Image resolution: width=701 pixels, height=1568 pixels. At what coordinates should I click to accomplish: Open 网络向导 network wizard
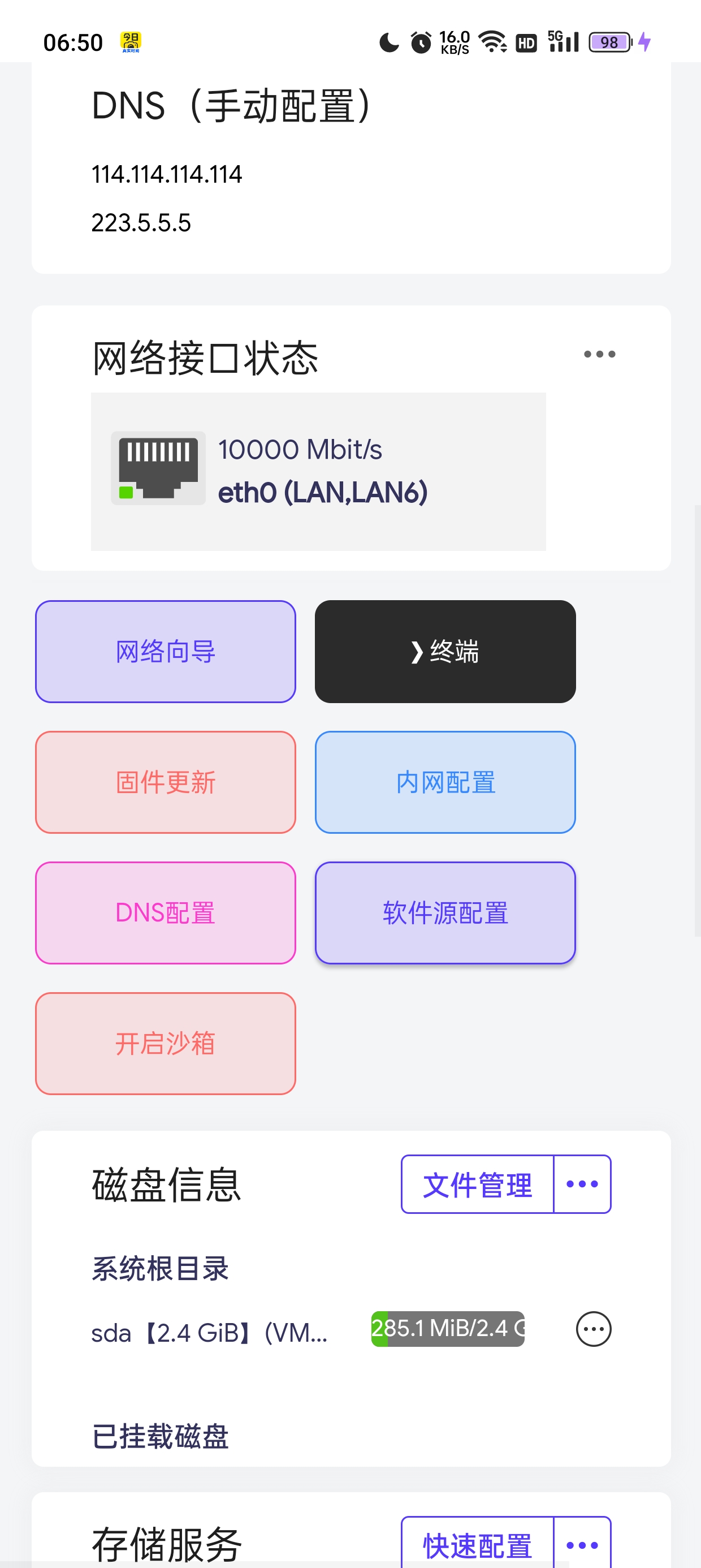[165, 651]
